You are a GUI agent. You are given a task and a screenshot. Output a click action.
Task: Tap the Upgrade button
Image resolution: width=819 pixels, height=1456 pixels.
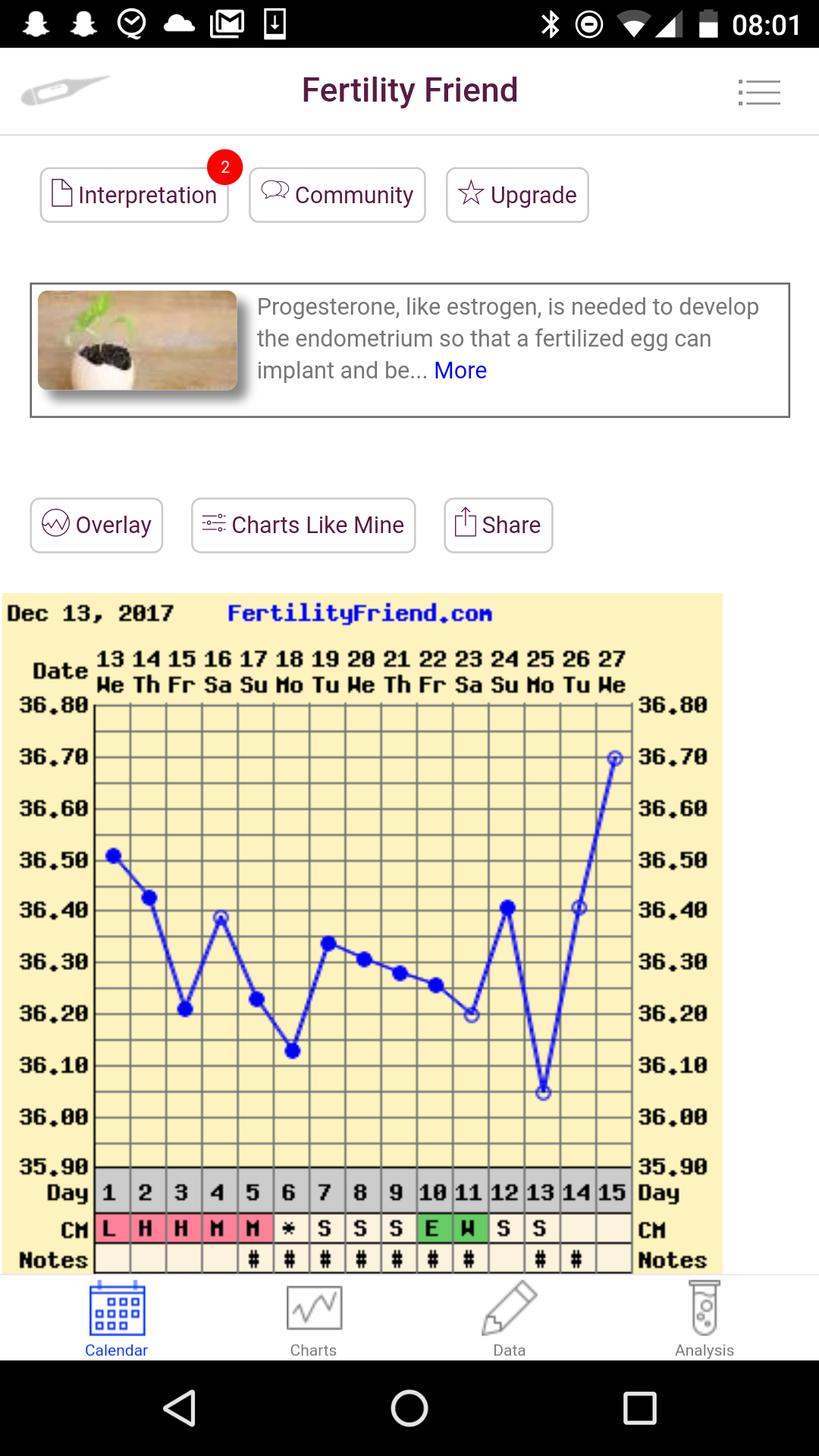coord(517,195)
